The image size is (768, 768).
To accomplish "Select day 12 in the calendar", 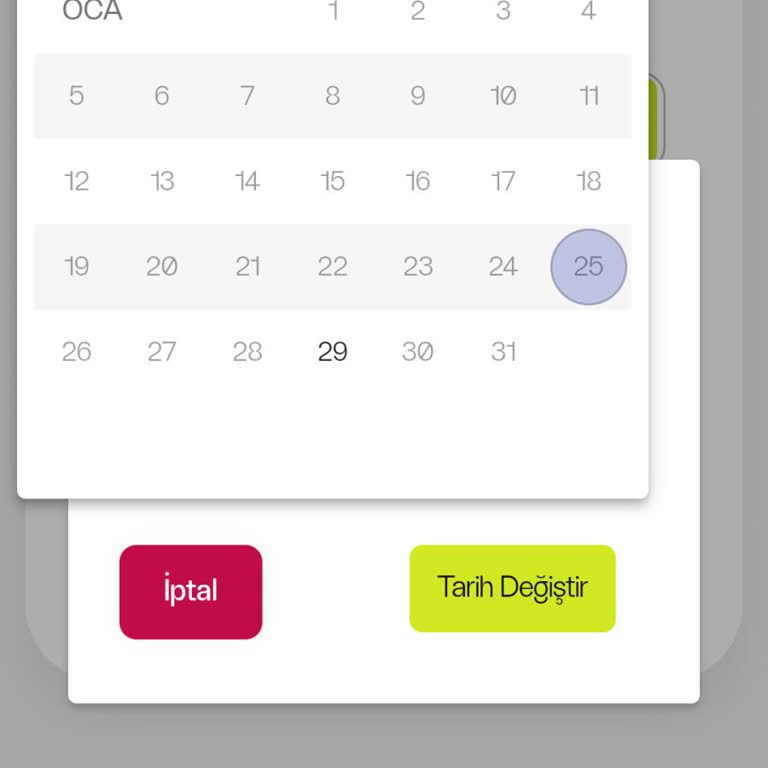I will 76,181.
